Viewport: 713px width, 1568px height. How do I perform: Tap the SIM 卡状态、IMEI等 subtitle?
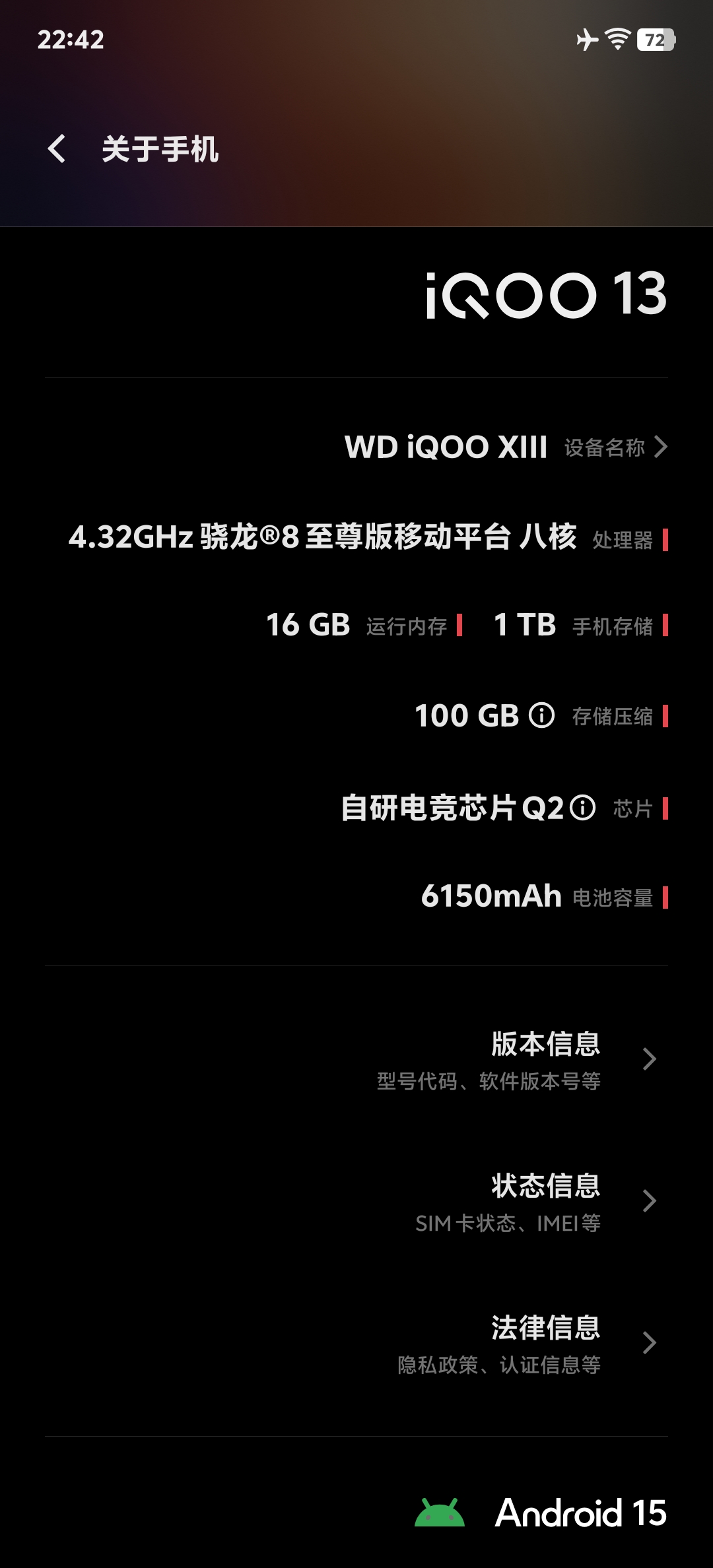tap(508, 1222)
